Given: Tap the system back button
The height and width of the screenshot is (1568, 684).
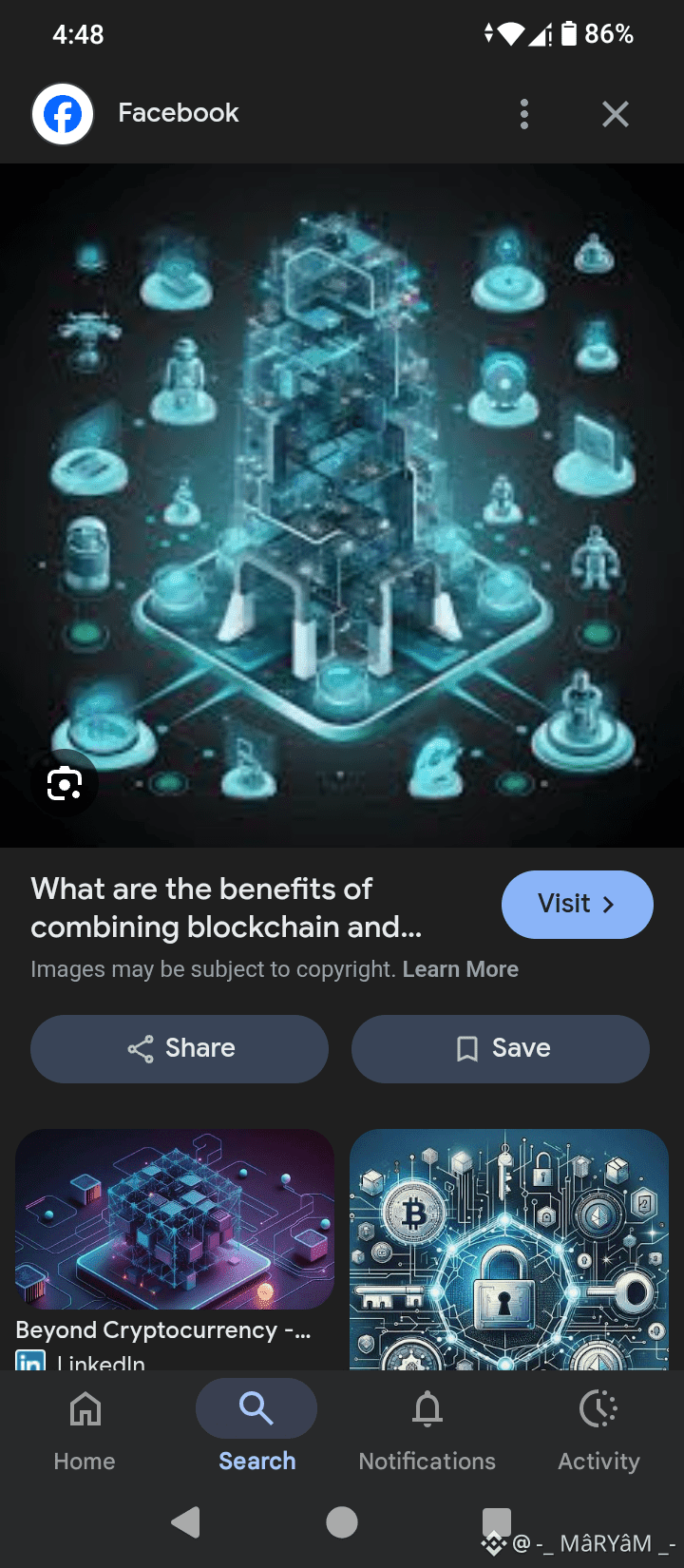Looking at the screenshot, I should point(186,1522).
